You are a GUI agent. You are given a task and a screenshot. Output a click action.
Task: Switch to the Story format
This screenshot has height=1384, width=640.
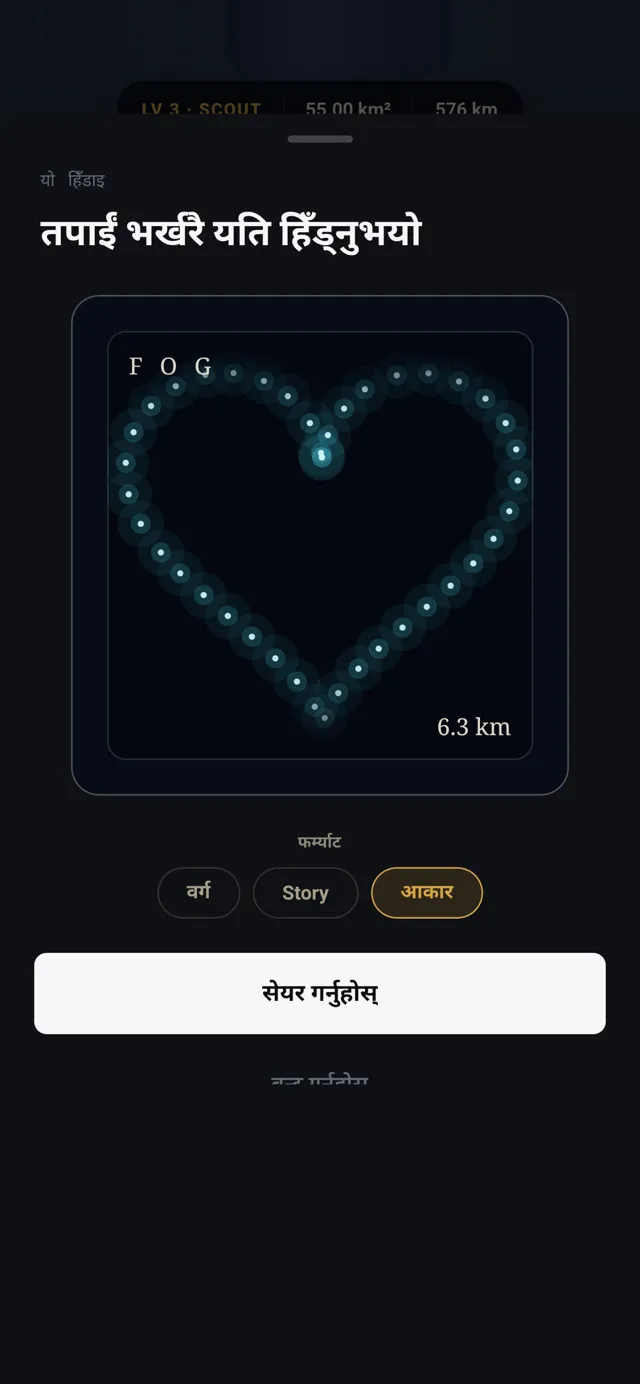[305, 892]
